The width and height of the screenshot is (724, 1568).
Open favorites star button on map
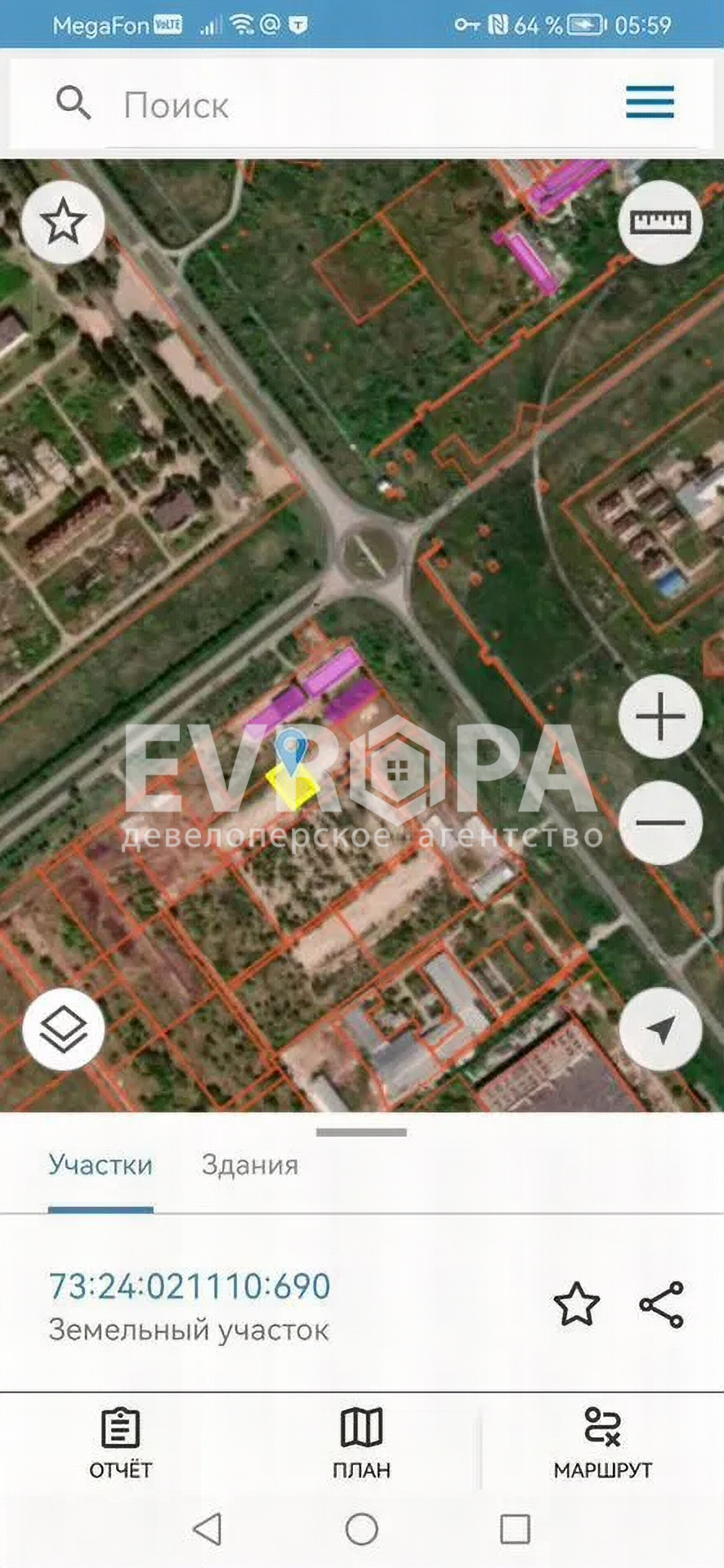pyautogui.click(x=63, y=221)
